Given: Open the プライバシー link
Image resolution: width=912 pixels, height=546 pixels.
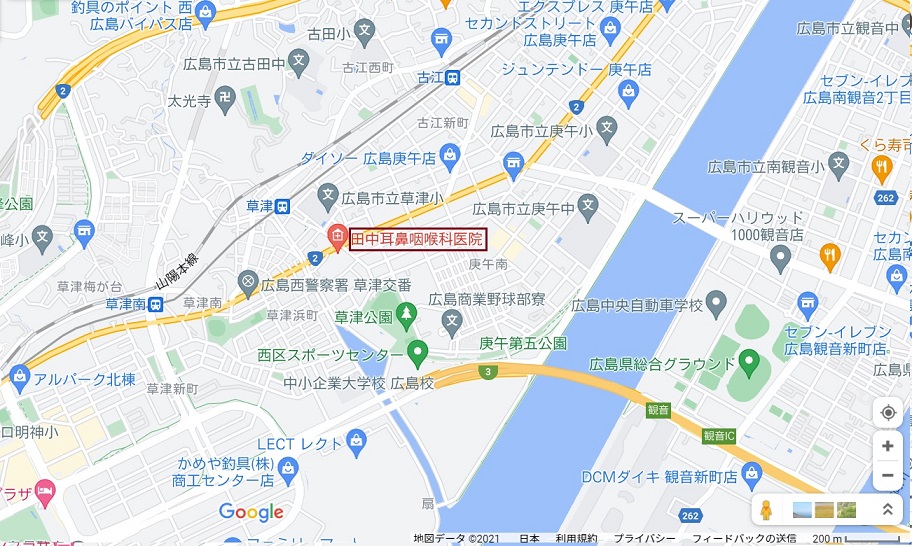Looking at the screenshot, I should (645, 538).
